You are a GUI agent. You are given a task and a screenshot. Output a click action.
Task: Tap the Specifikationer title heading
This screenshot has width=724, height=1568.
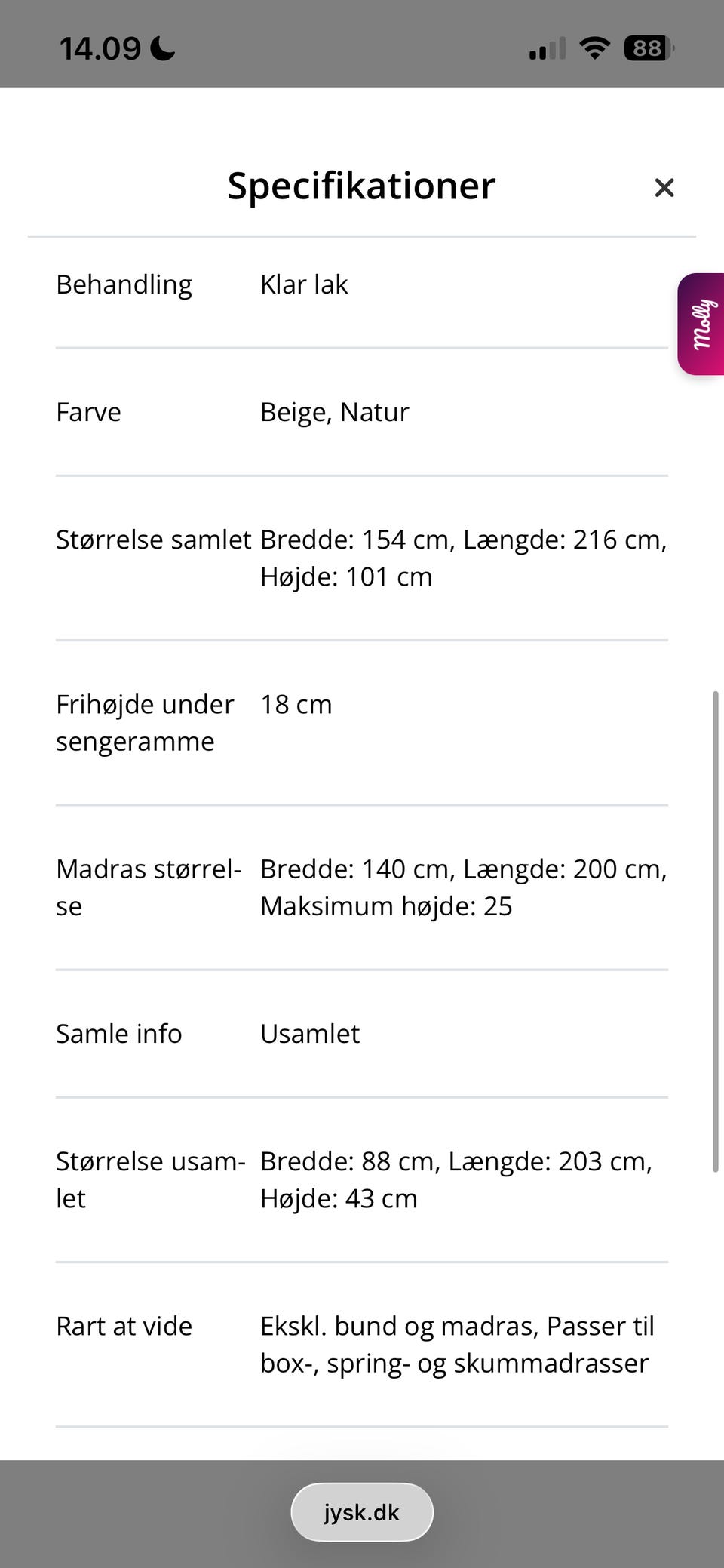[361, 186]
